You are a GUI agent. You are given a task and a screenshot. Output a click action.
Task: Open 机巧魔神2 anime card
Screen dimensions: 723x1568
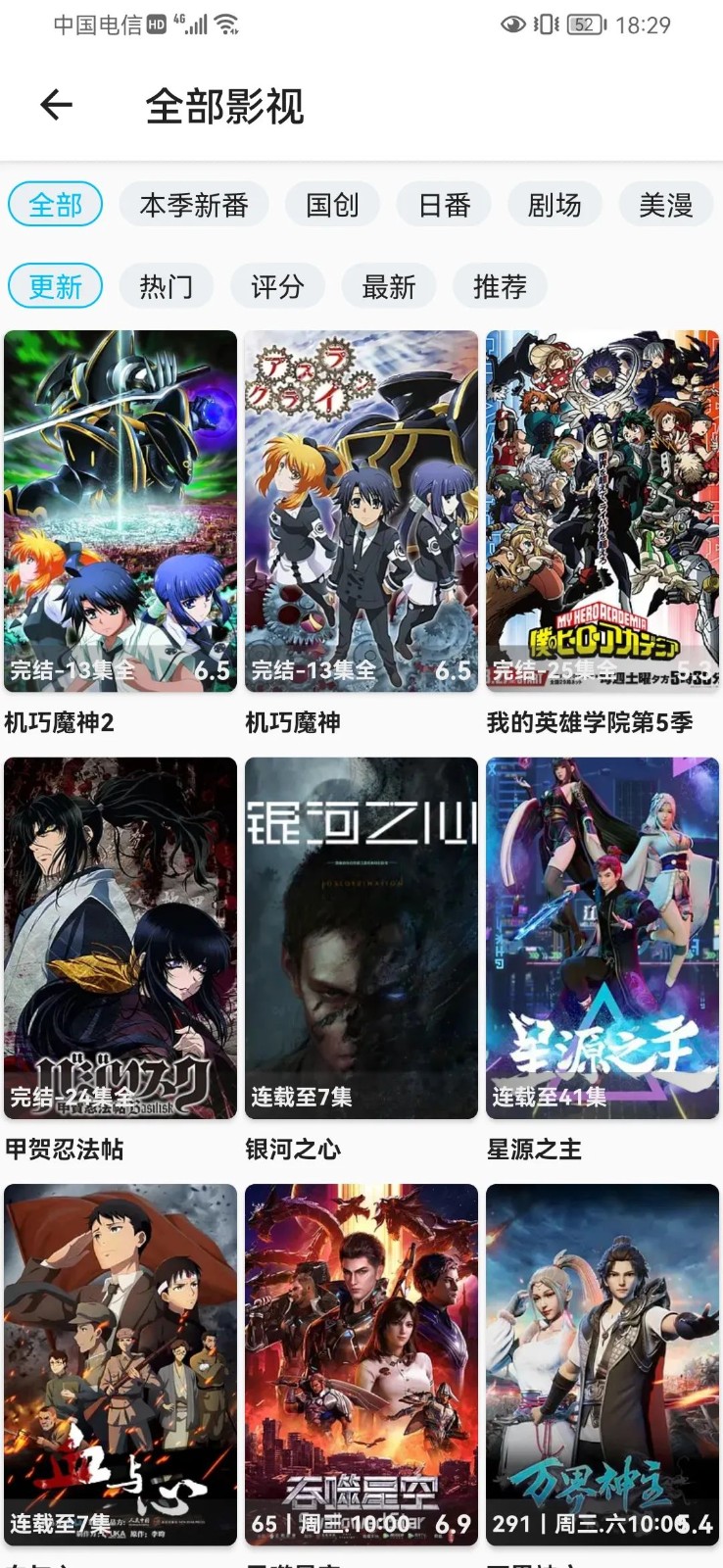pos(120,511)
